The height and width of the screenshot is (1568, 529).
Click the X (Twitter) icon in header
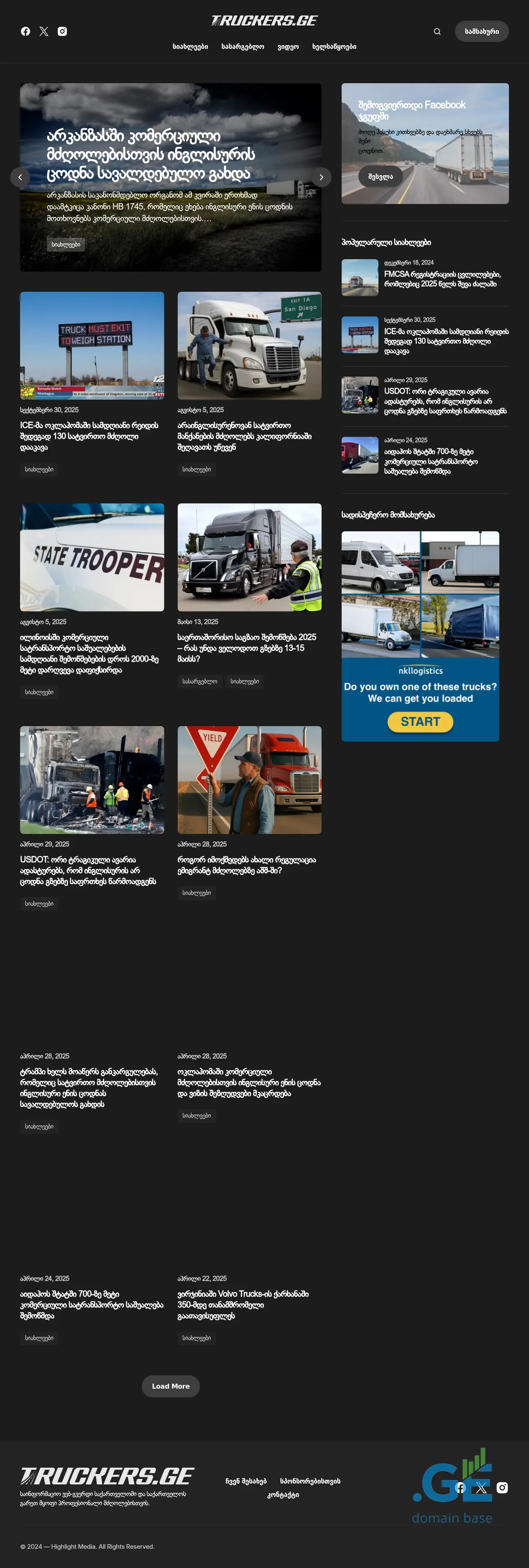pos(44,31)
